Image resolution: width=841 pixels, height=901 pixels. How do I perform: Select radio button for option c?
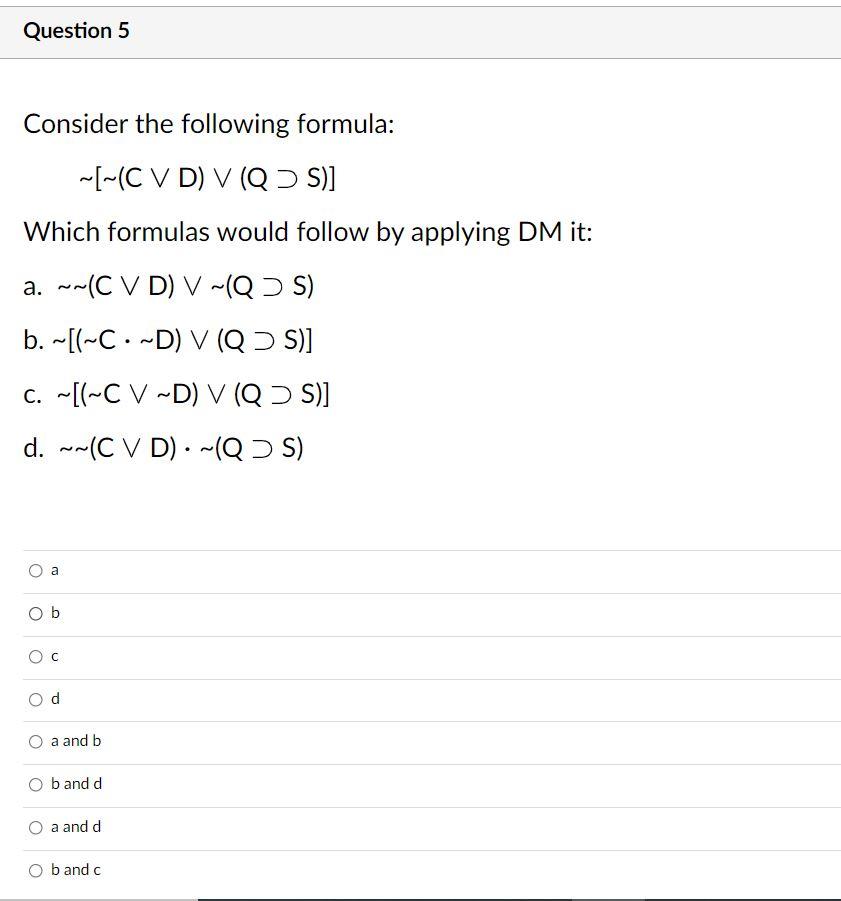point(36,656)
